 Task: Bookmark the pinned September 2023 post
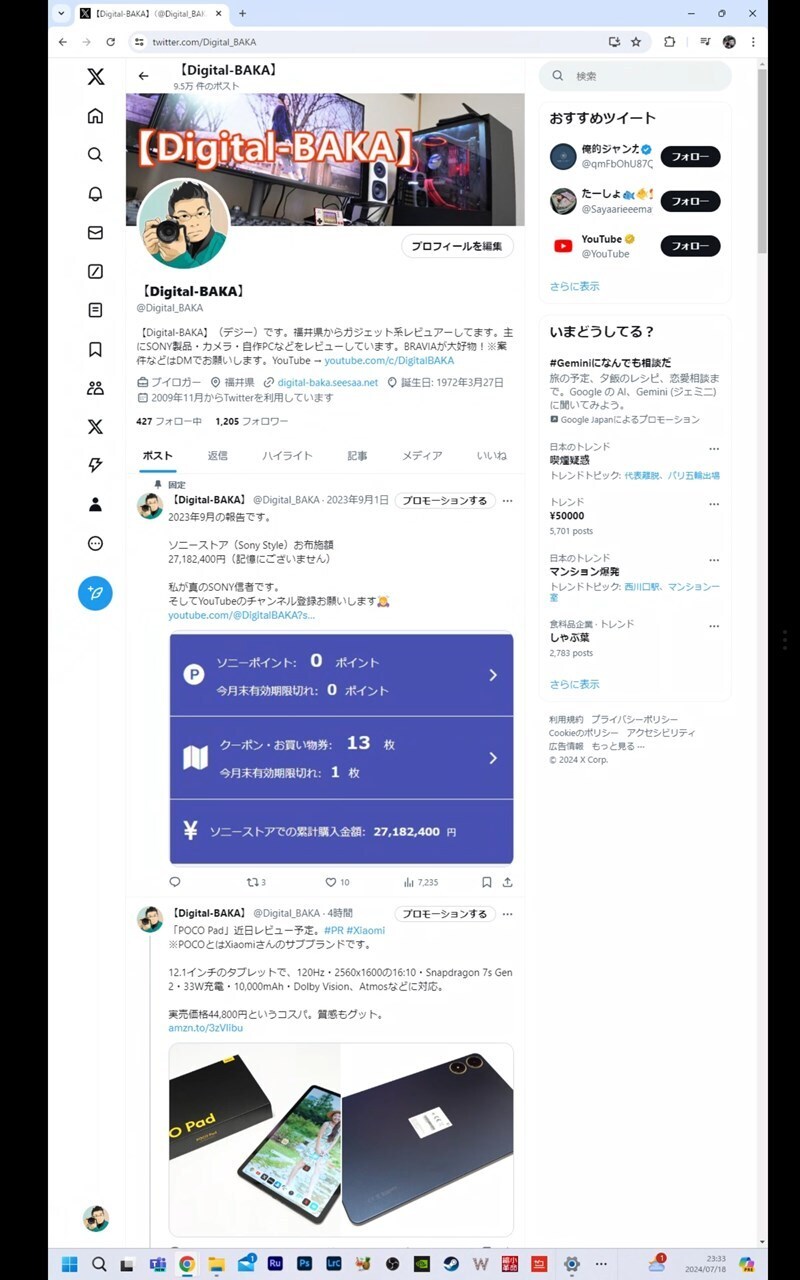coord(486,883)
